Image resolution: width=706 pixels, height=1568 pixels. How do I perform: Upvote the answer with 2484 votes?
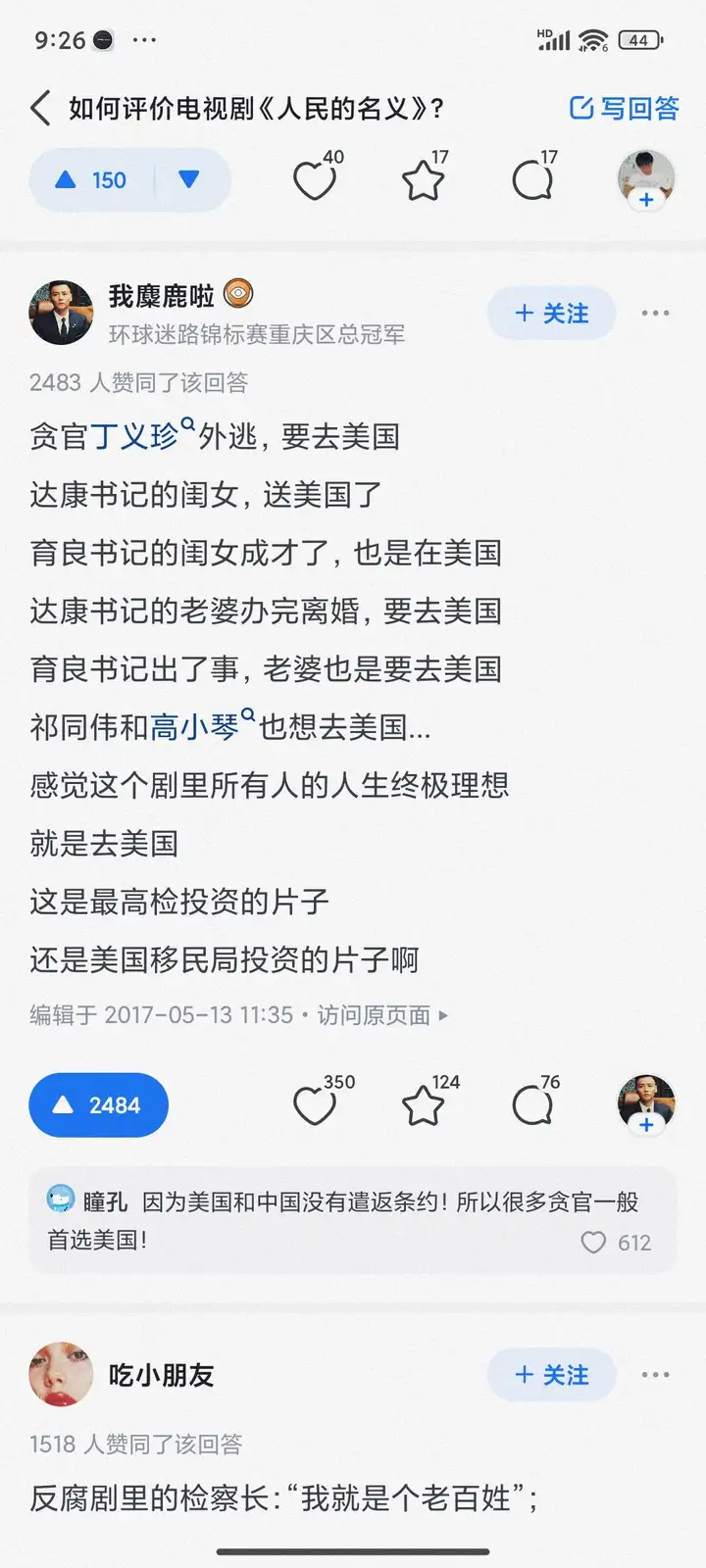(x=98, y=1105)
